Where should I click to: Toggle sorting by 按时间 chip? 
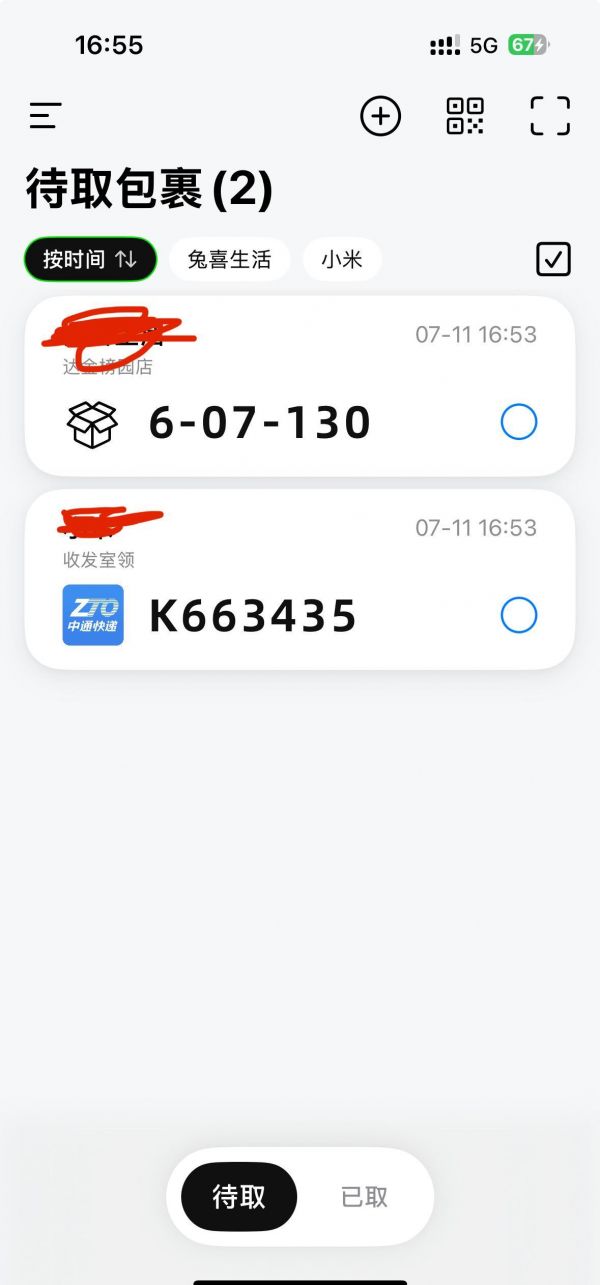[x=90, y=260]
